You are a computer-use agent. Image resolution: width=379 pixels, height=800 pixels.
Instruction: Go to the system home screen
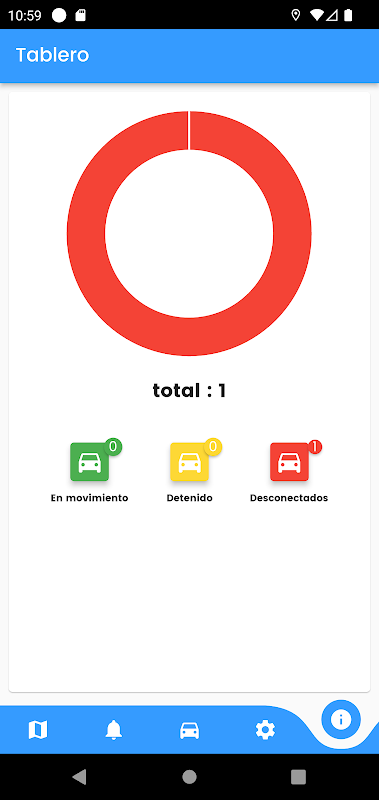(x=189, y=777)
